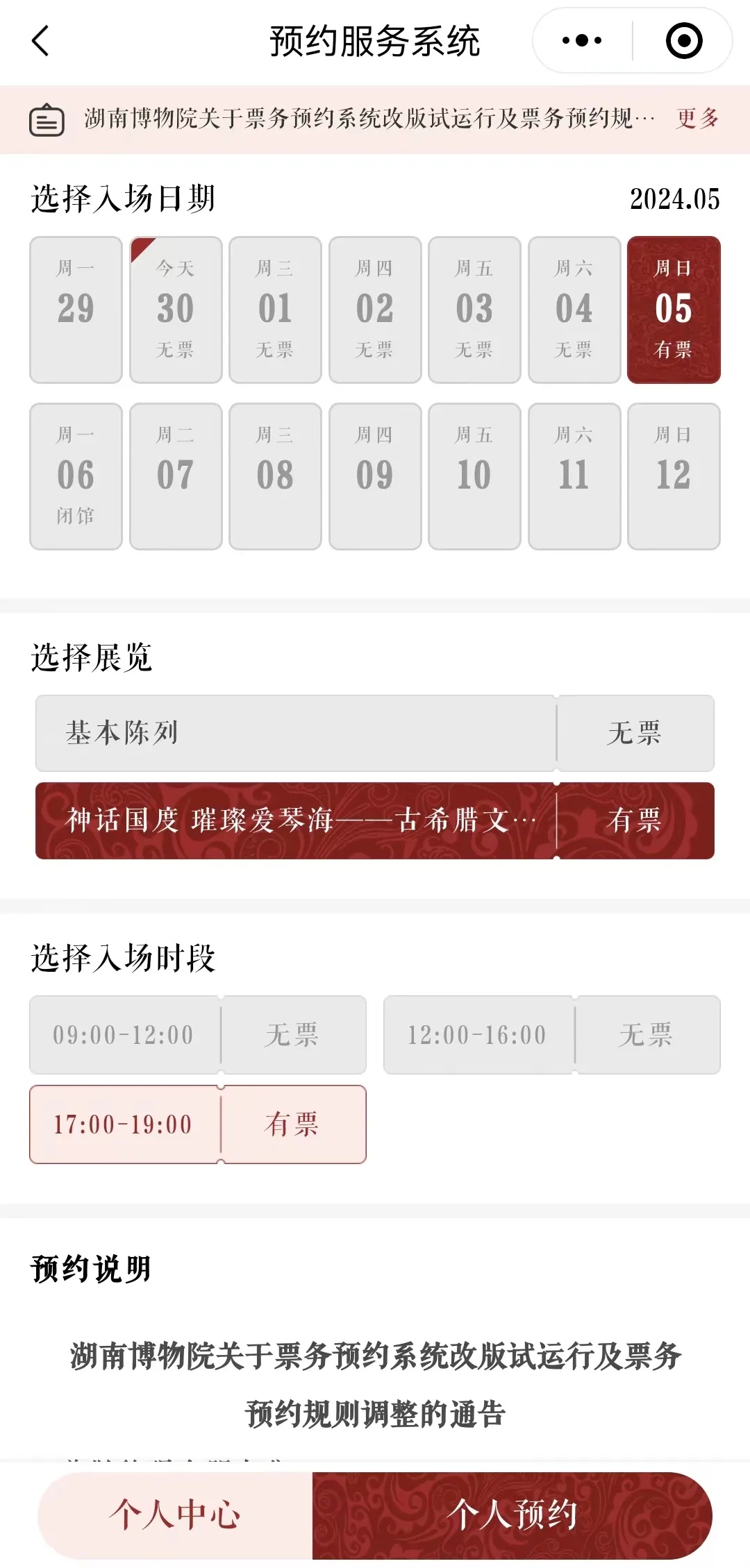Tap the 12:00-16:00 无票 slot
This screenshot has height=1568, width=750.
(551, 1034)
